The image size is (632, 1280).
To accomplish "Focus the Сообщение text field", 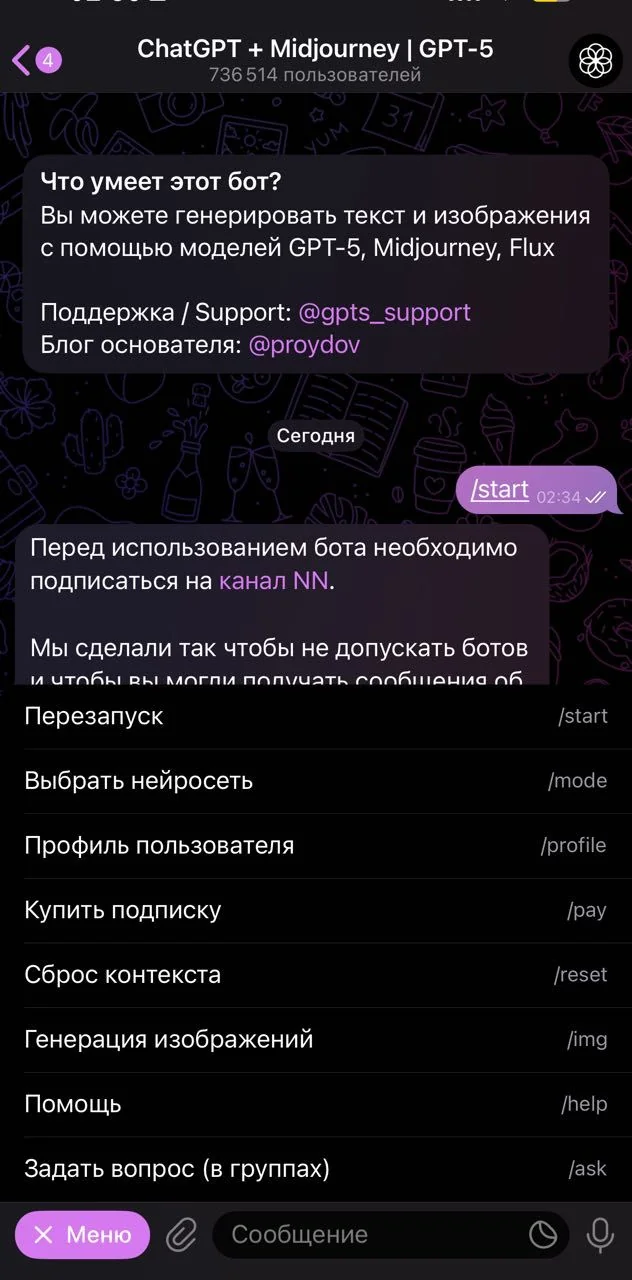I will (370, 1235).
